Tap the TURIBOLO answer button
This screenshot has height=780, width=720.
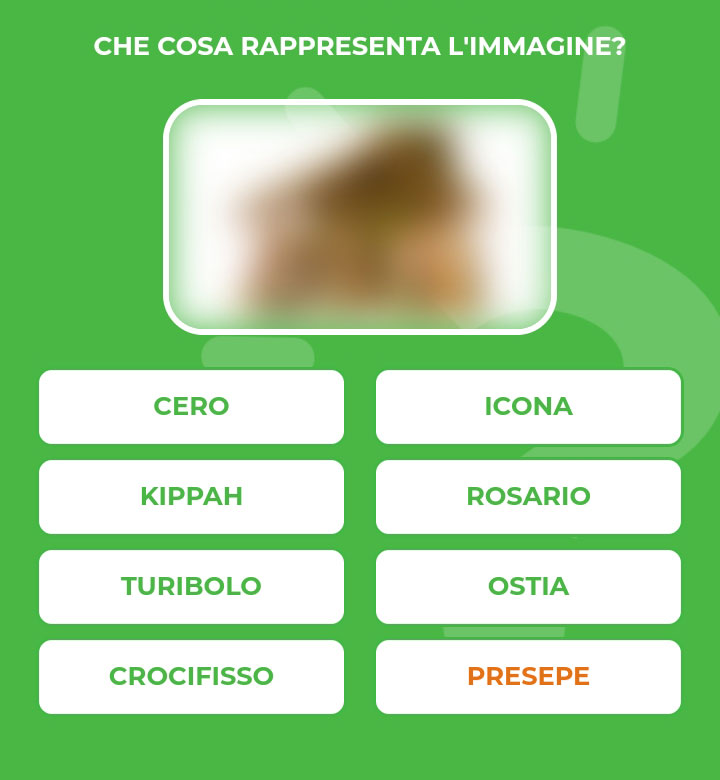point(191,587)
